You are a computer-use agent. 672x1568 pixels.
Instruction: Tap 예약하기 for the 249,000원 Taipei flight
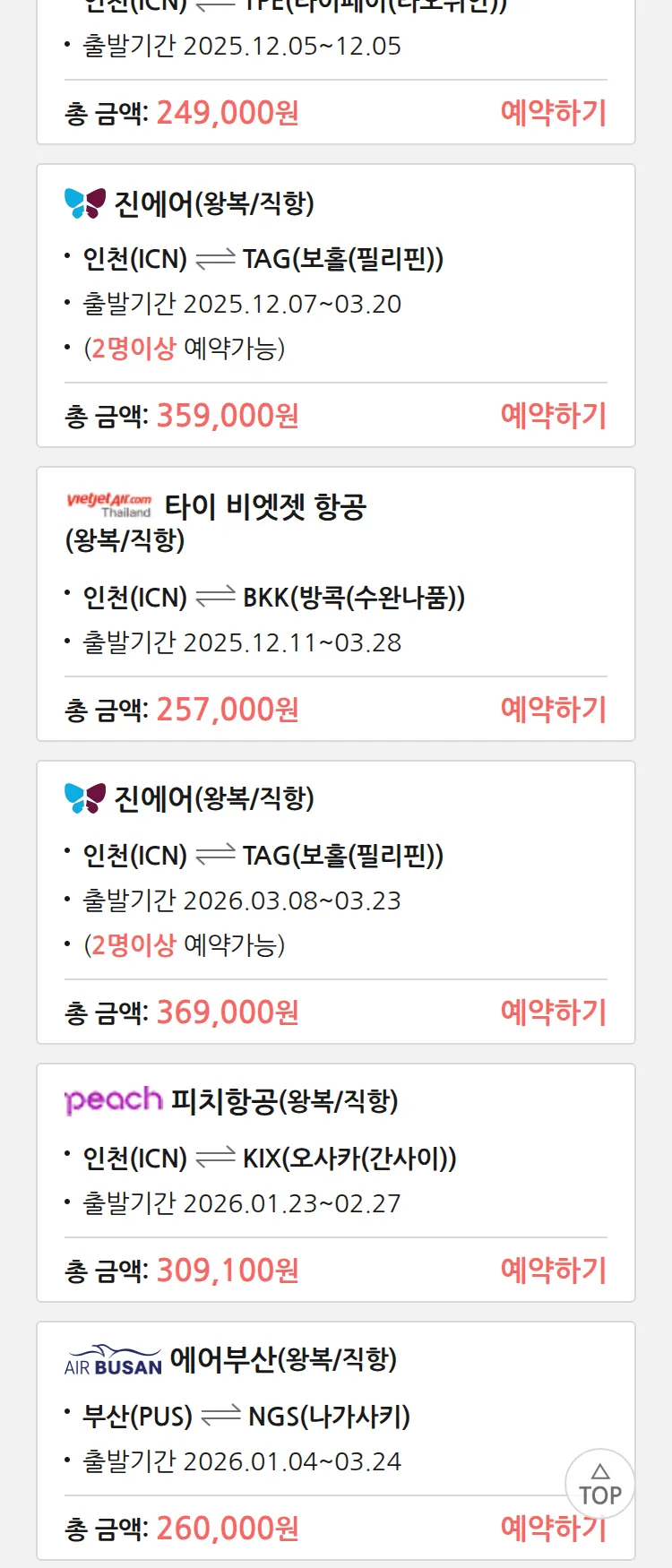553,113
